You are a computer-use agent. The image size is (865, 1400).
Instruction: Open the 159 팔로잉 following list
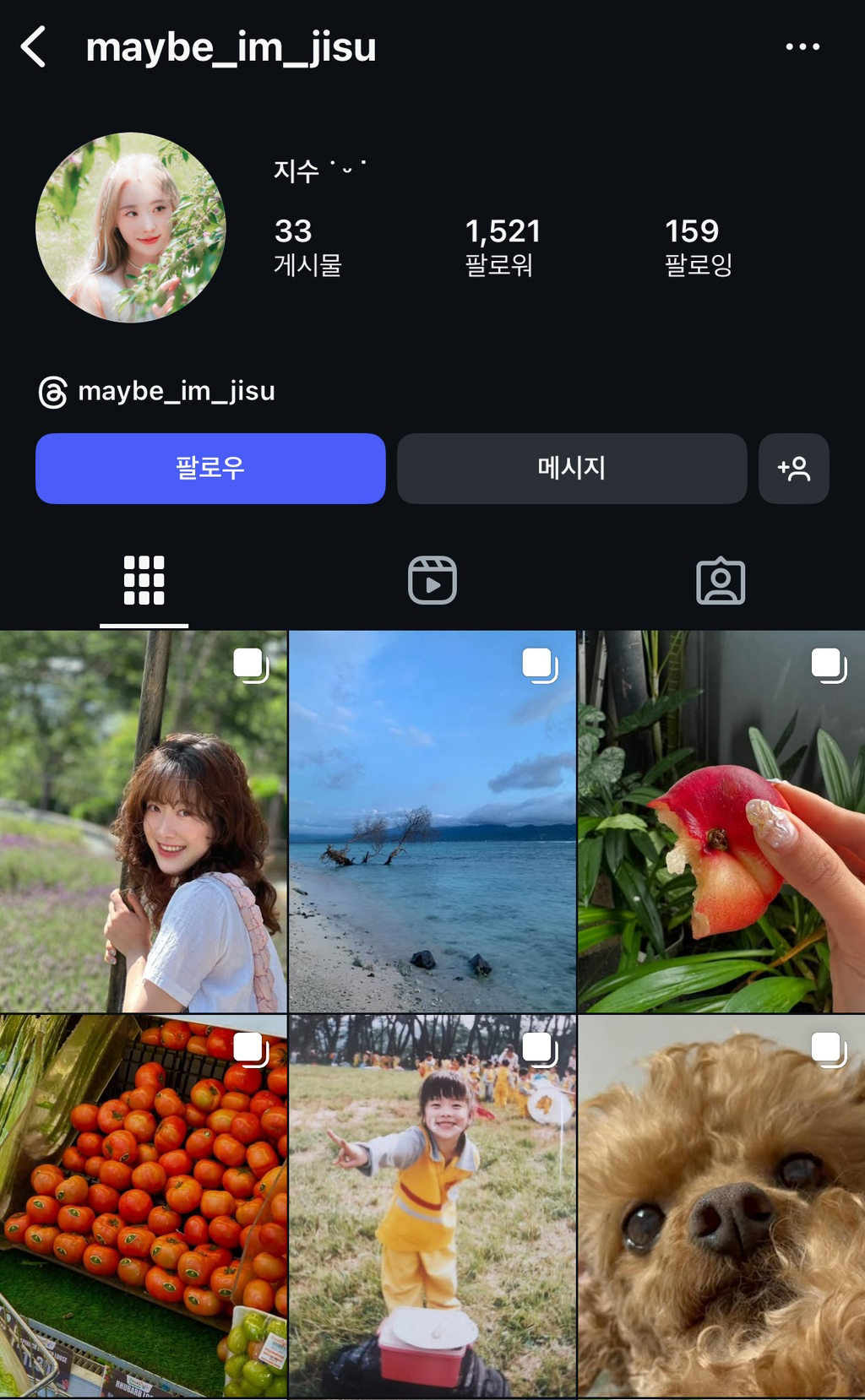(x=698, y=247)
